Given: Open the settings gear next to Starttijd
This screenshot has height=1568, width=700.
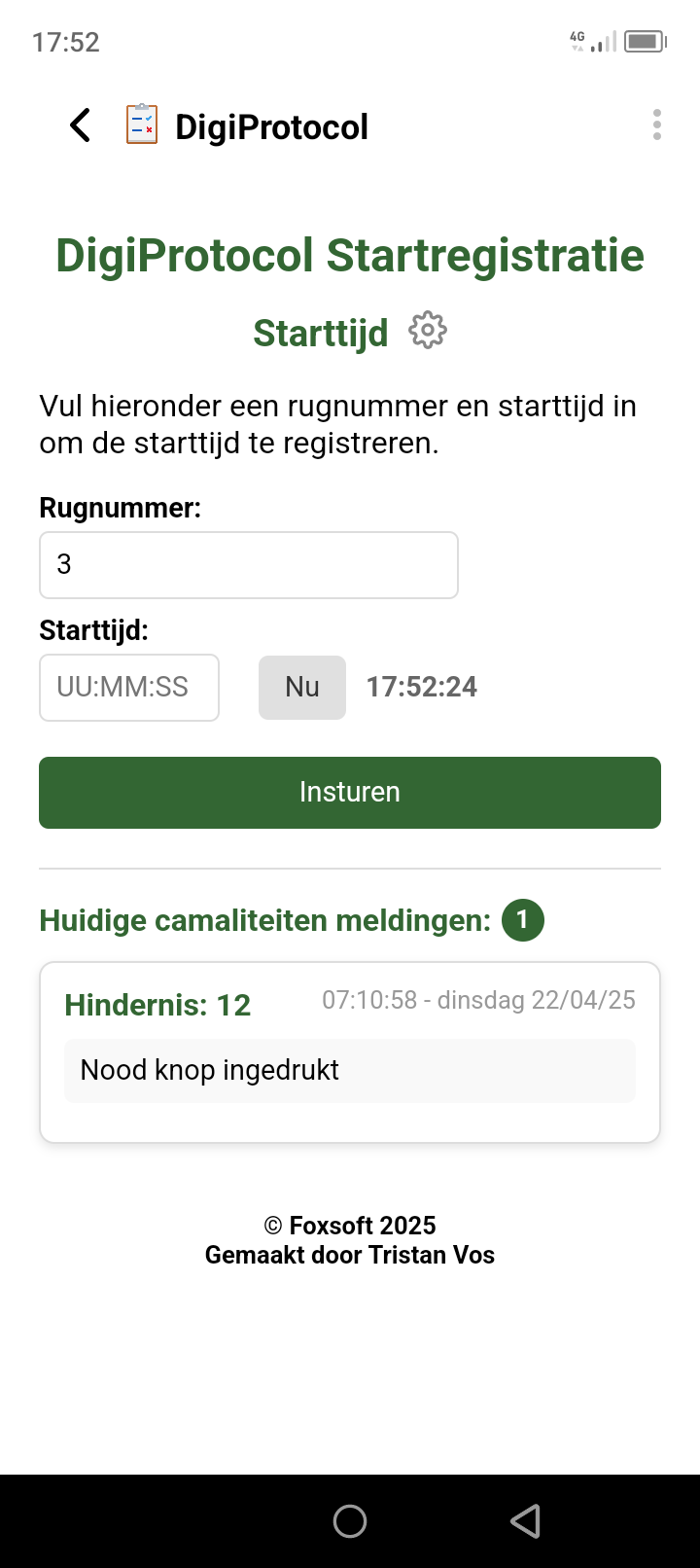Looking at the screenshot, I should [428, 332].
